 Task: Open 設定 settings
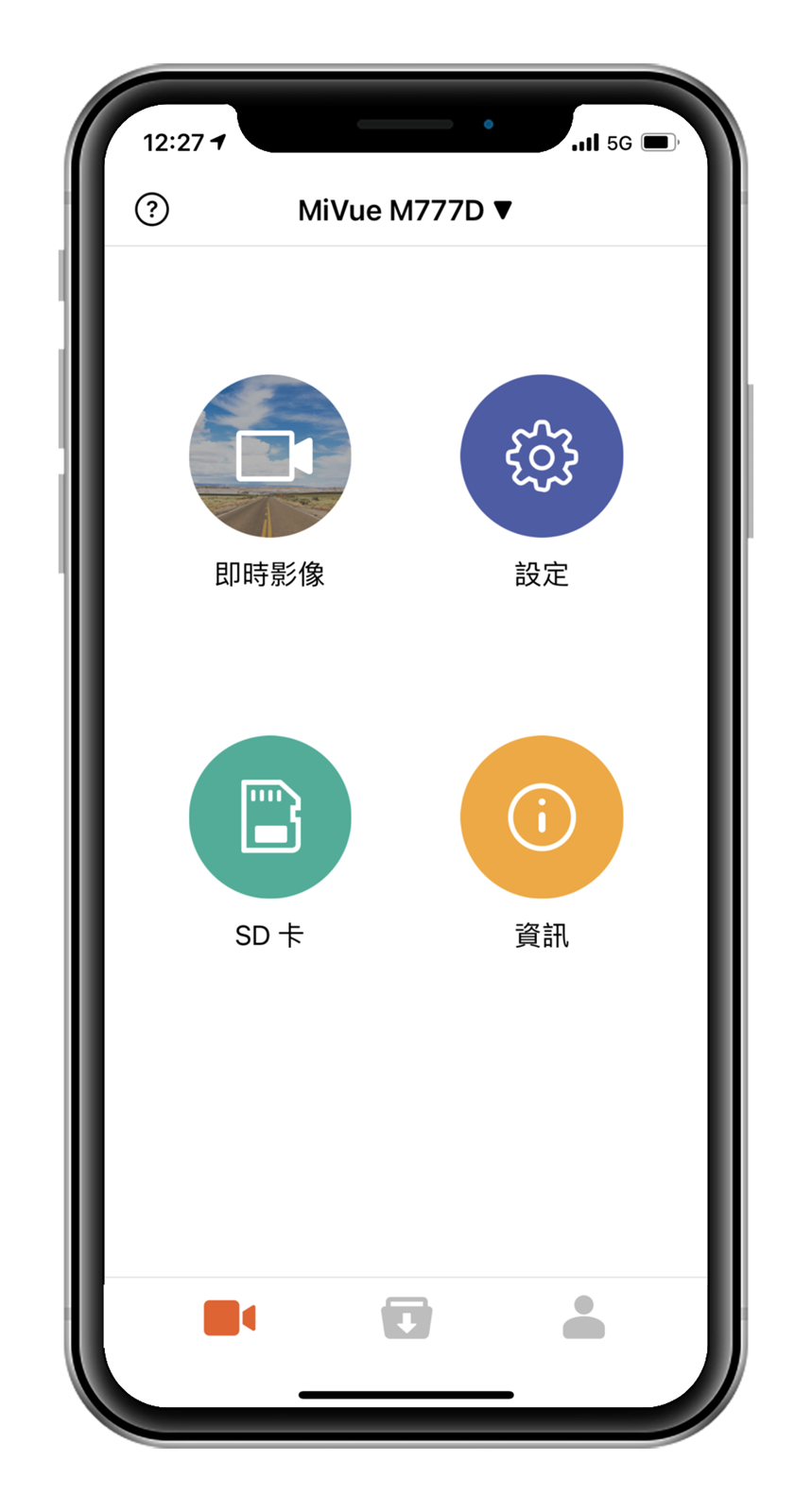(542, 456)
